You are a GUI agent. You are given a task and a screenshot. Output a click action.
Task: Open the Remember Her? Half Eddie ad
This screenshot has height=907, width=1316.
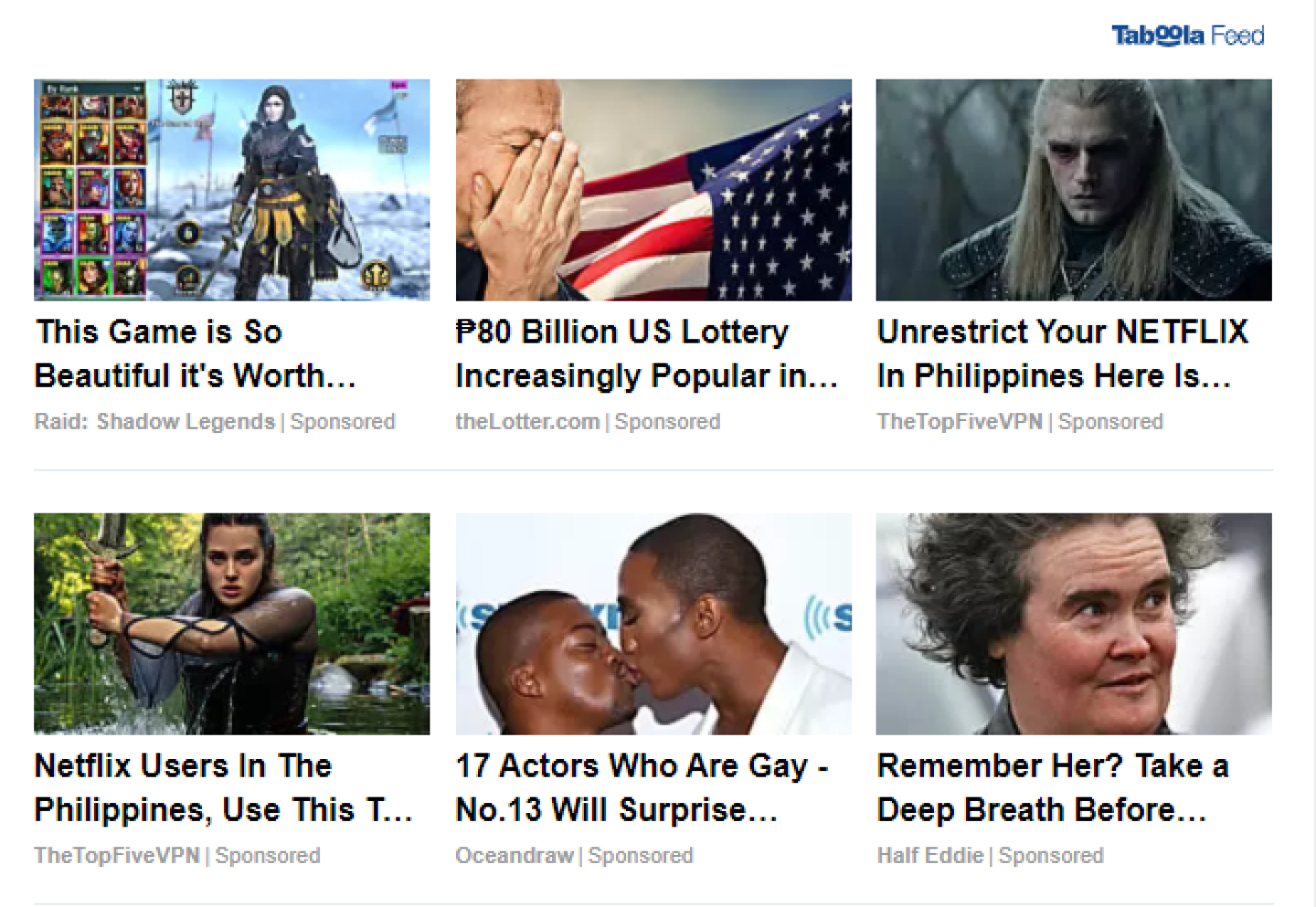[1073, 624]
